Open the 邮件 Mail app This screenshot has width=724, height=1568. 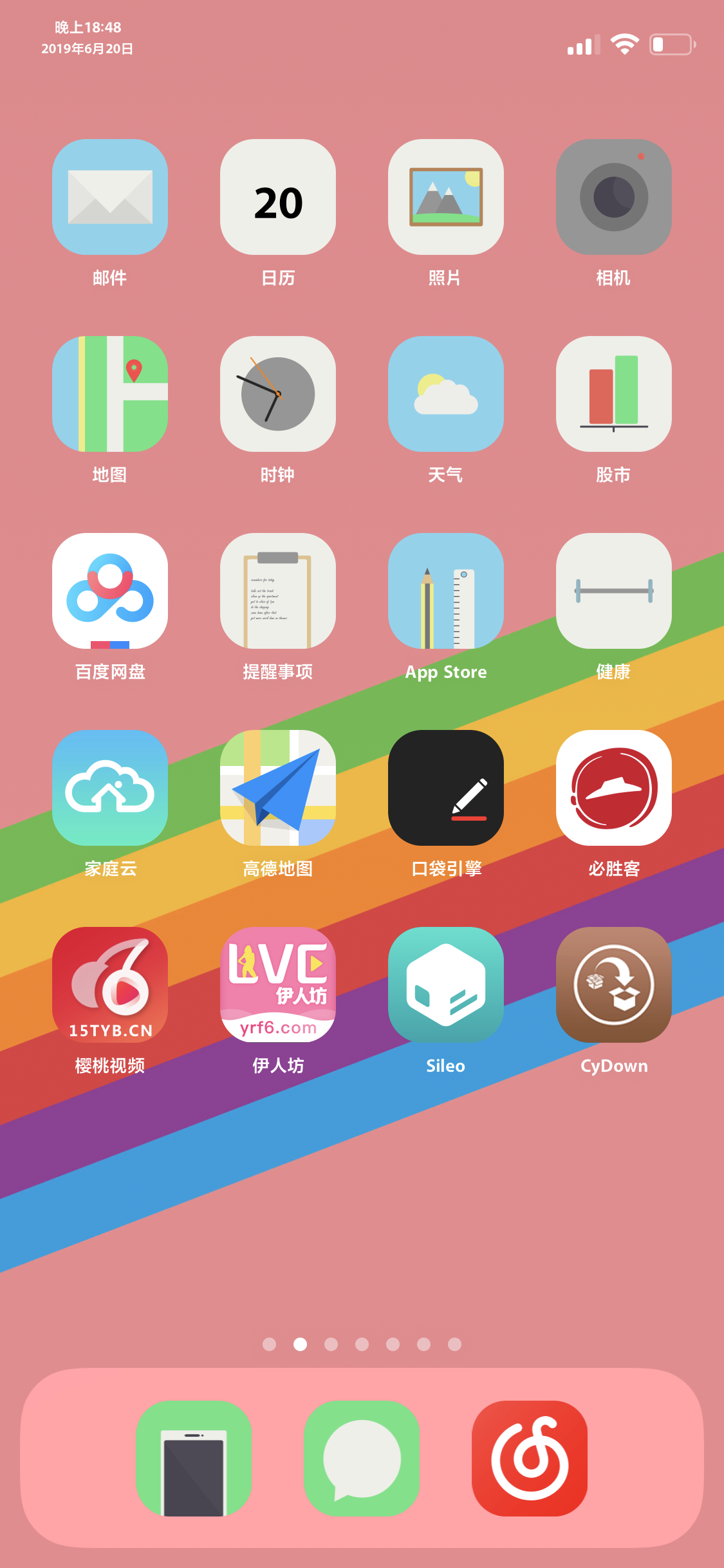109,198
